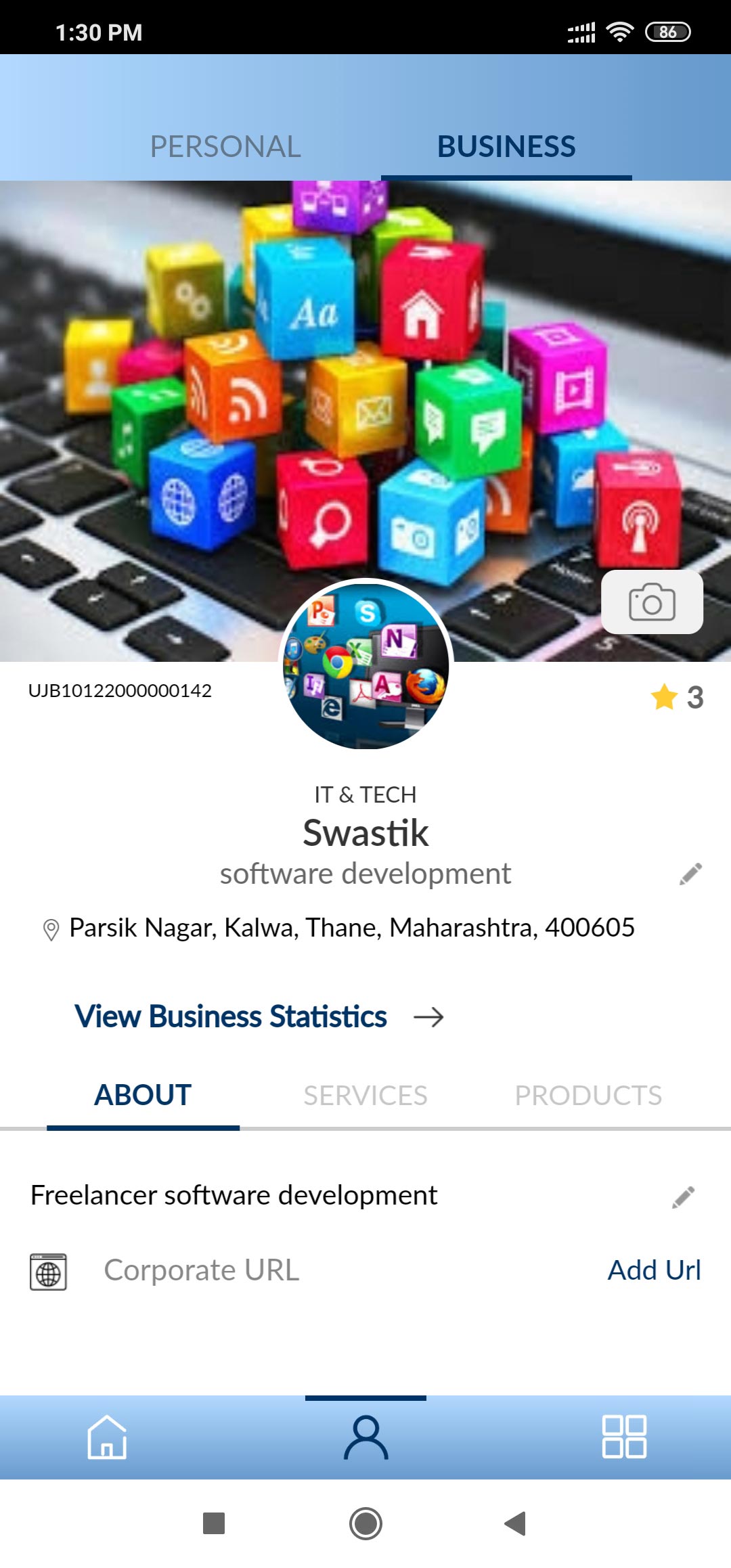731x1568 pixels.
Task: Edit the software development business details
Action: (690, 874)
